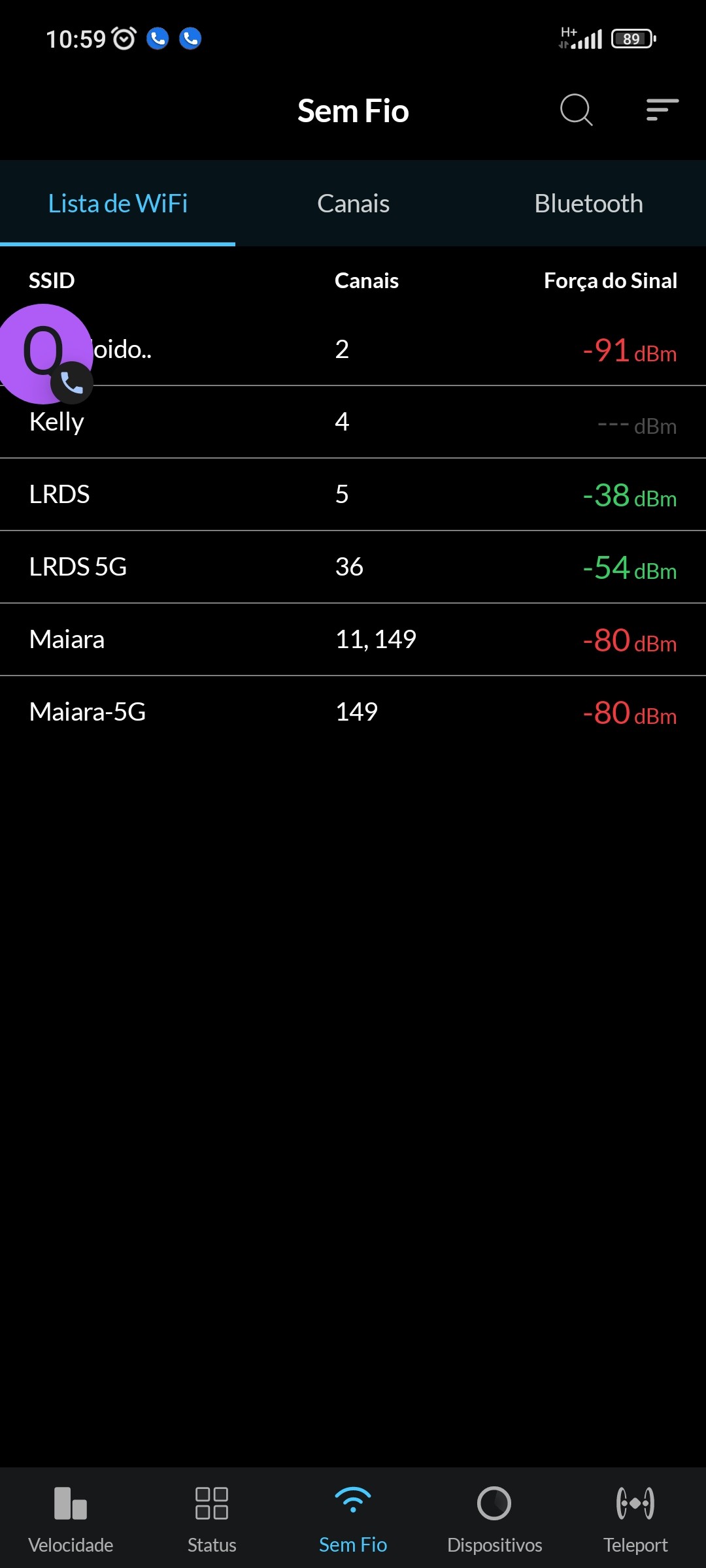Select the Lista de WiFi tab
706x1568 pixels.
click(x=118, y=204)
